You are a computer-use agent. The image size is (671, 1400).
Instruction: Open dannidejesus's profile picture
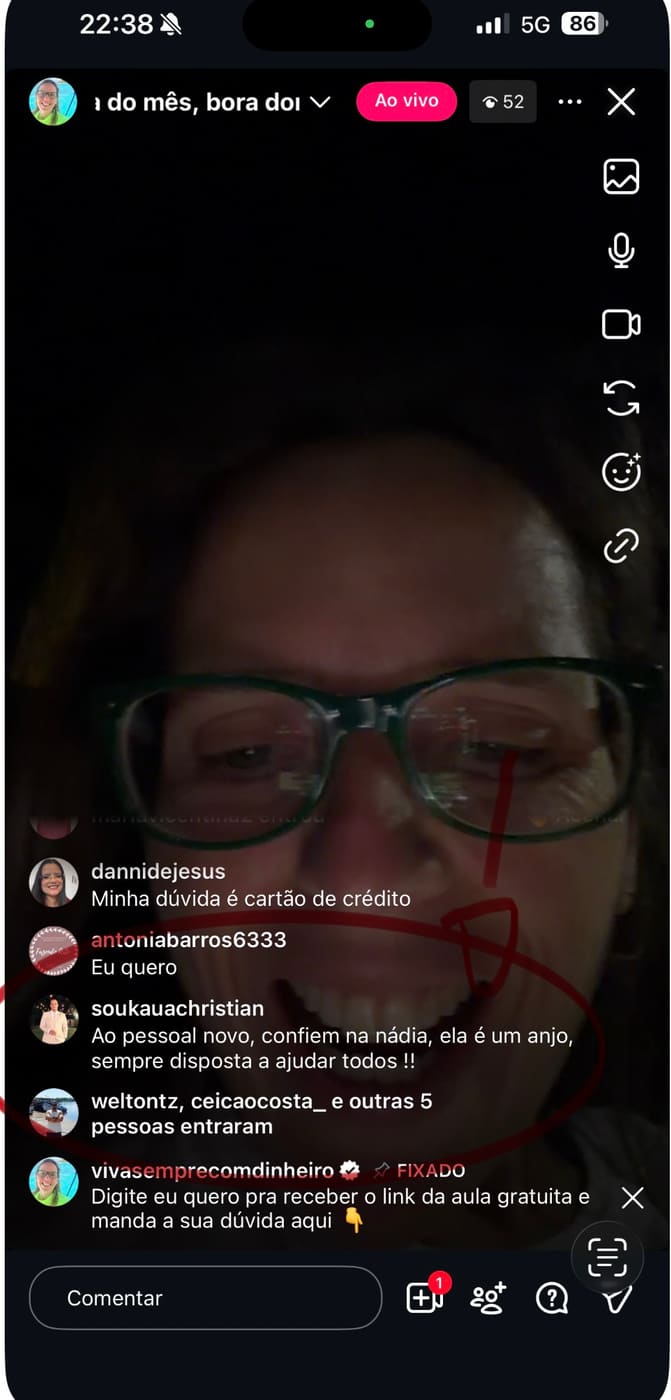54,883
